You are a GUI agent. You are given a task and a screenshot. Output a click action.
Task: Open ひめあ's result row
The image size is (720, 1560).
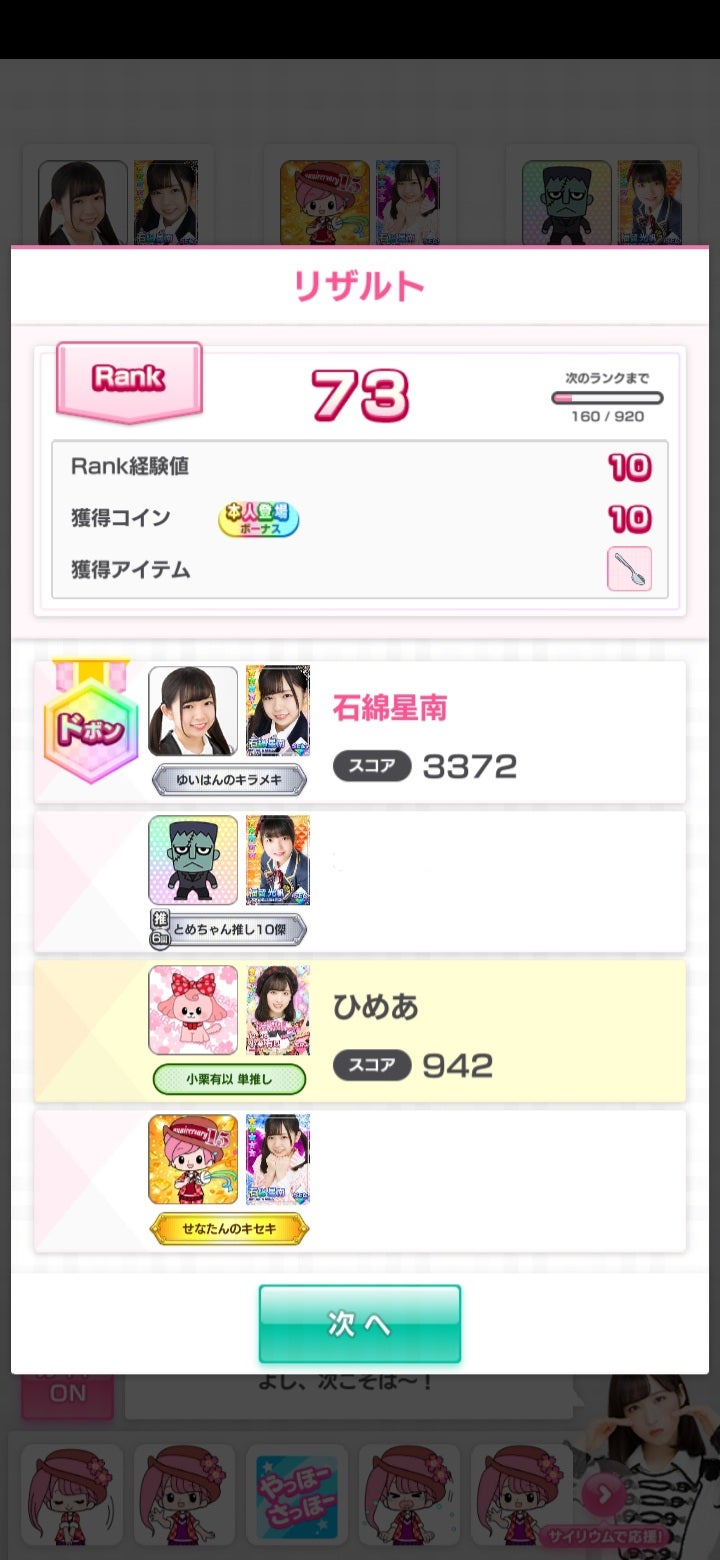pyautogui.click(x=360, y=1031)
